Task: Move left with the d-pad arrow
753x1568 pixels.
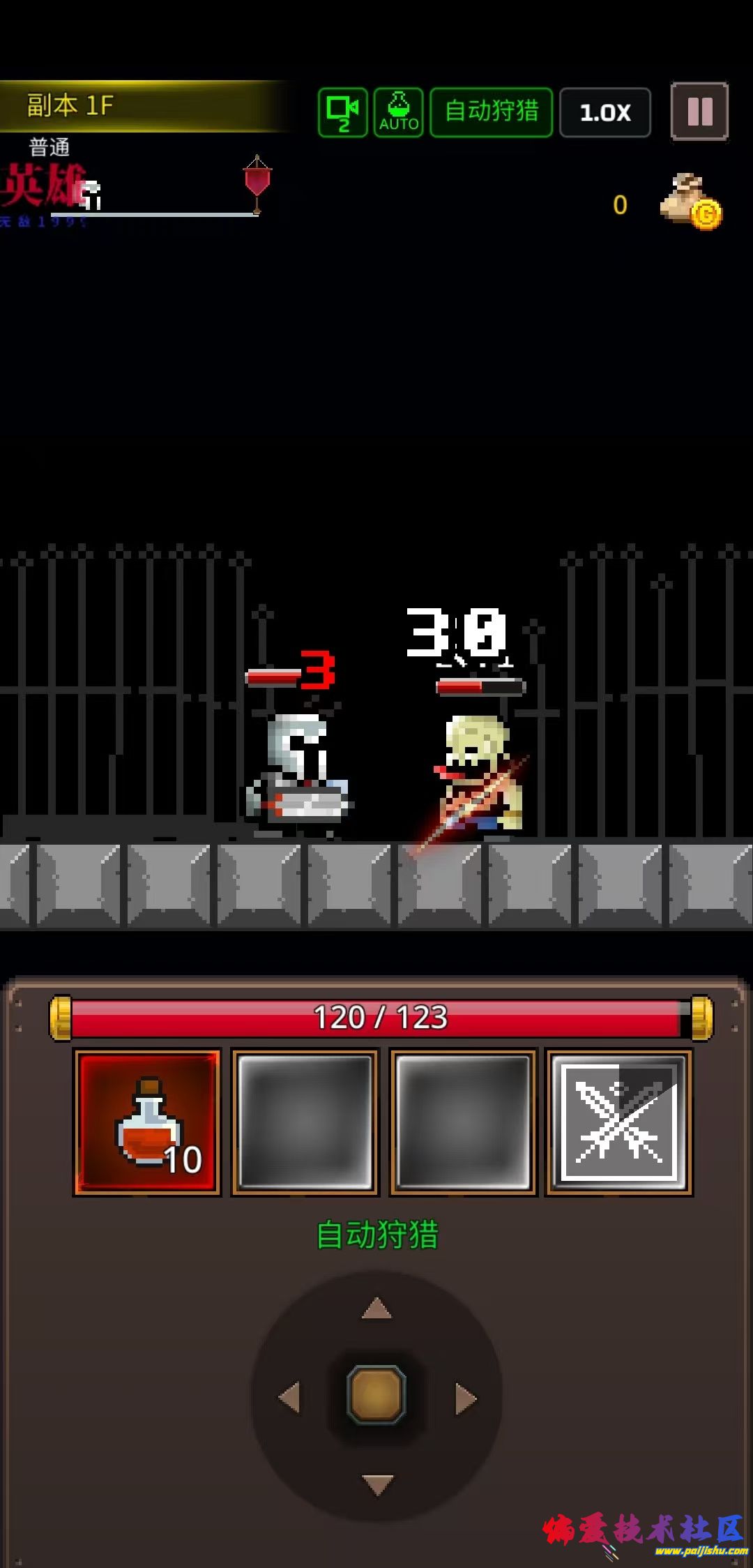Action: click(289, 1397)
